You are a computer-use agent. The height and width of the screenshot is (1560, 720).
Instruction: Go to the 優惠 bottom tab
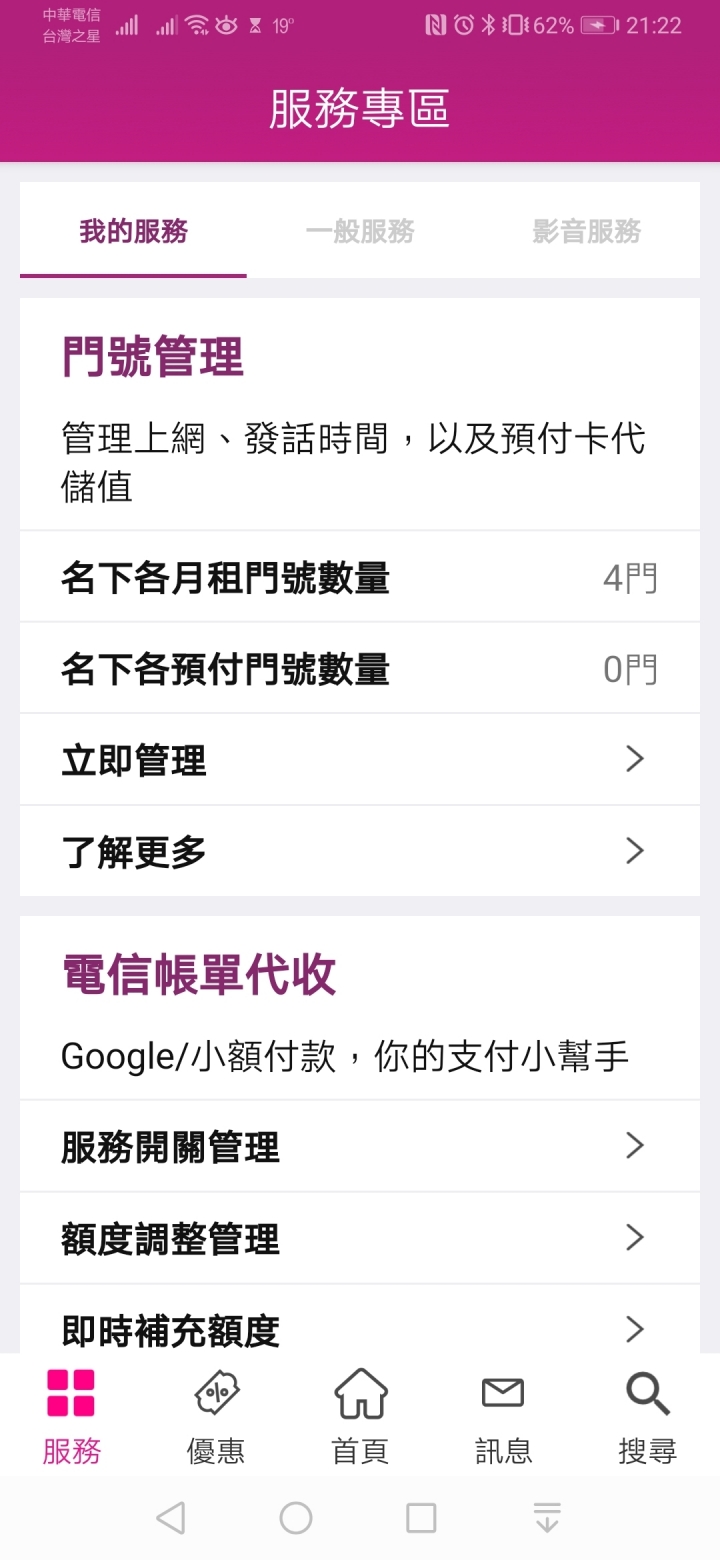pyautogui.click(x=216, y=1416)
